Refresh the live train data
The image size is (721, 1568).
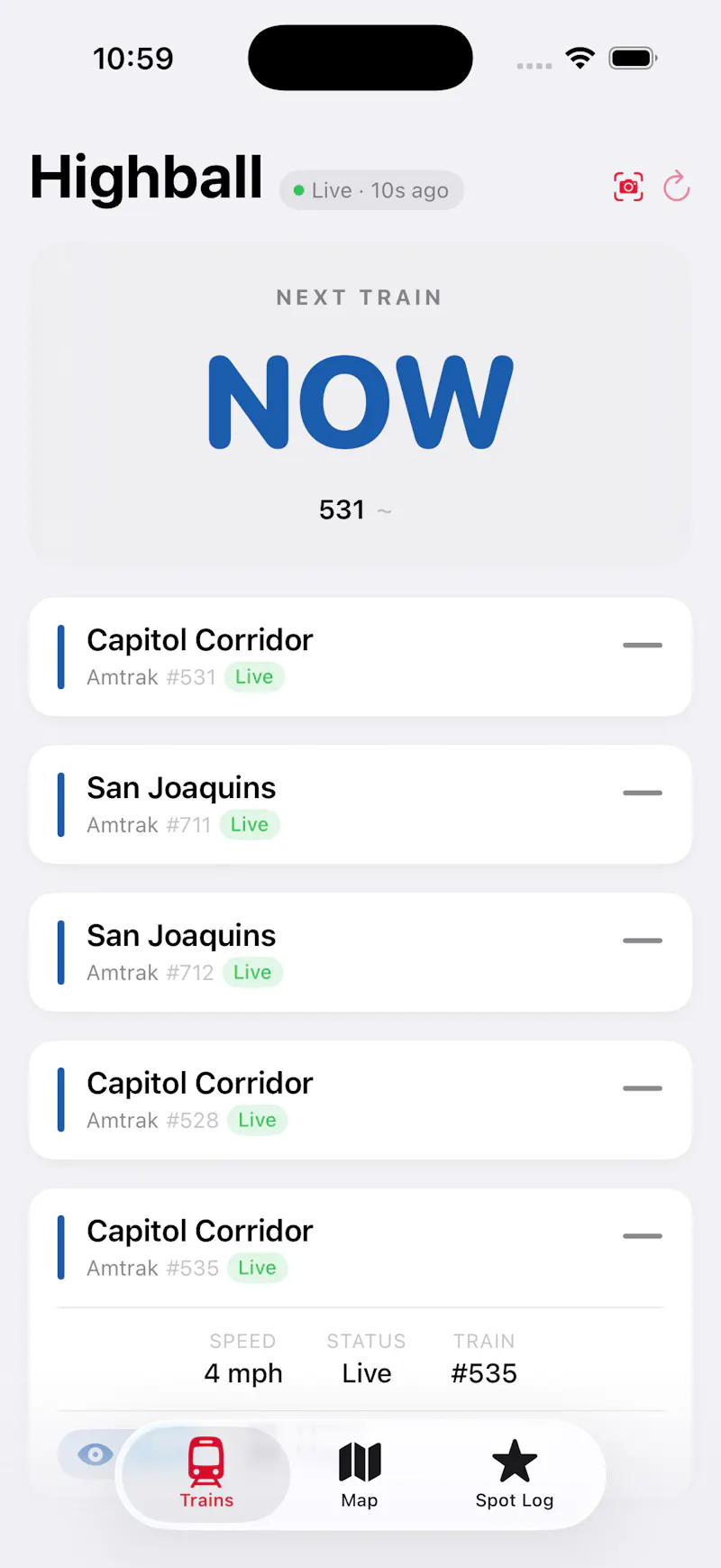point(676,187)
